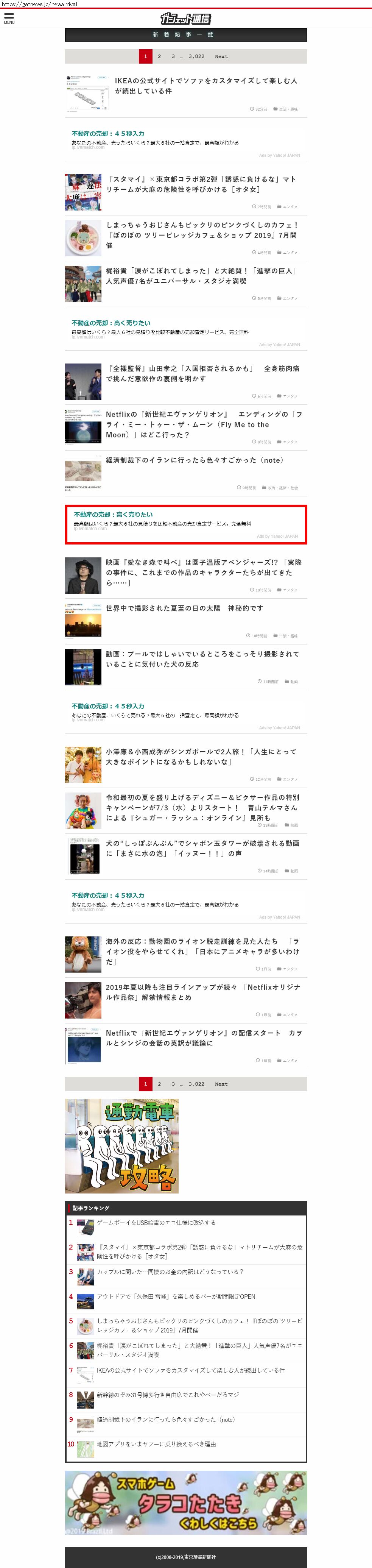
Task: Go to page 2 in top pagination
Action: pos(160,57)
